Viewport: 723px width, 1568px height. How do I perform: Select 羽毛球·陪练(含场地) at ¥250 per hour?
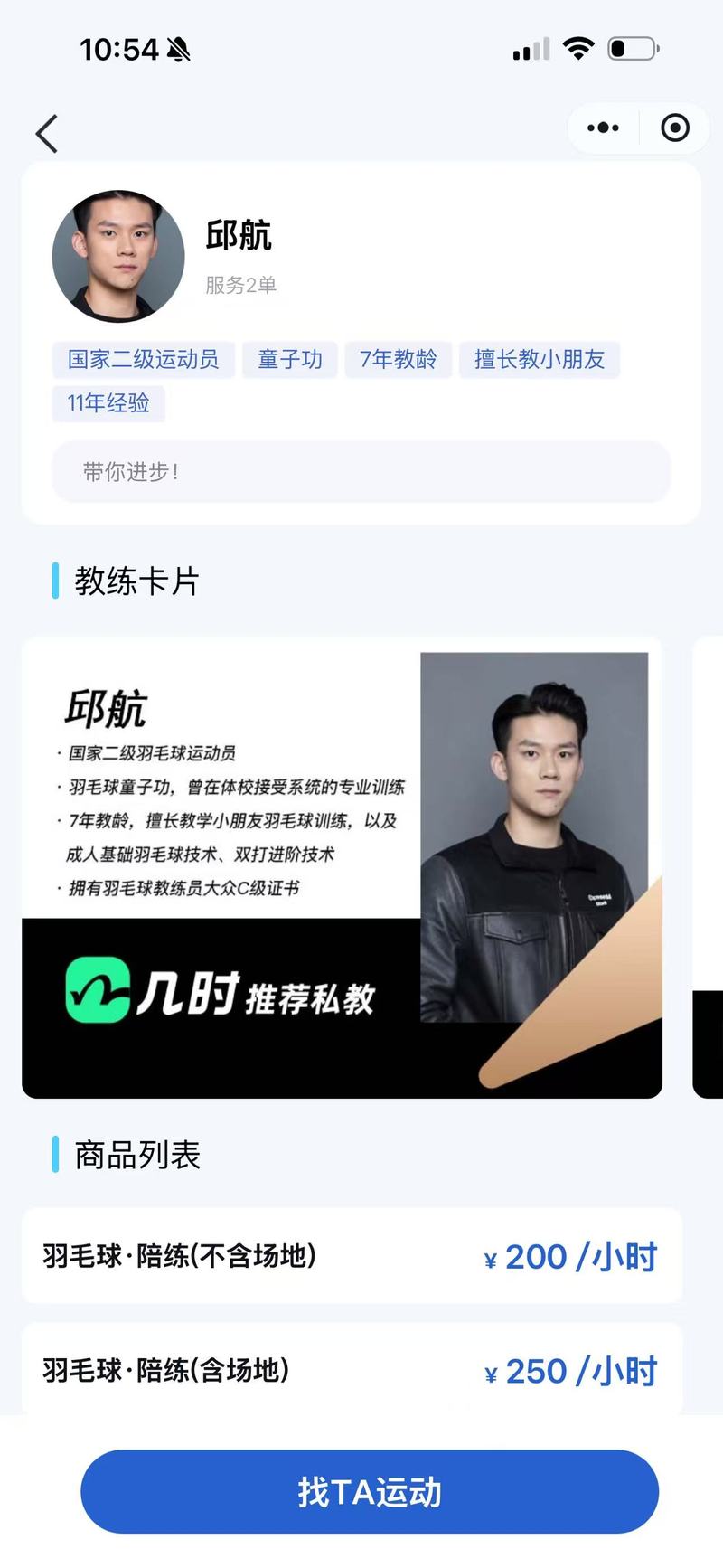tap(352, 1369)
